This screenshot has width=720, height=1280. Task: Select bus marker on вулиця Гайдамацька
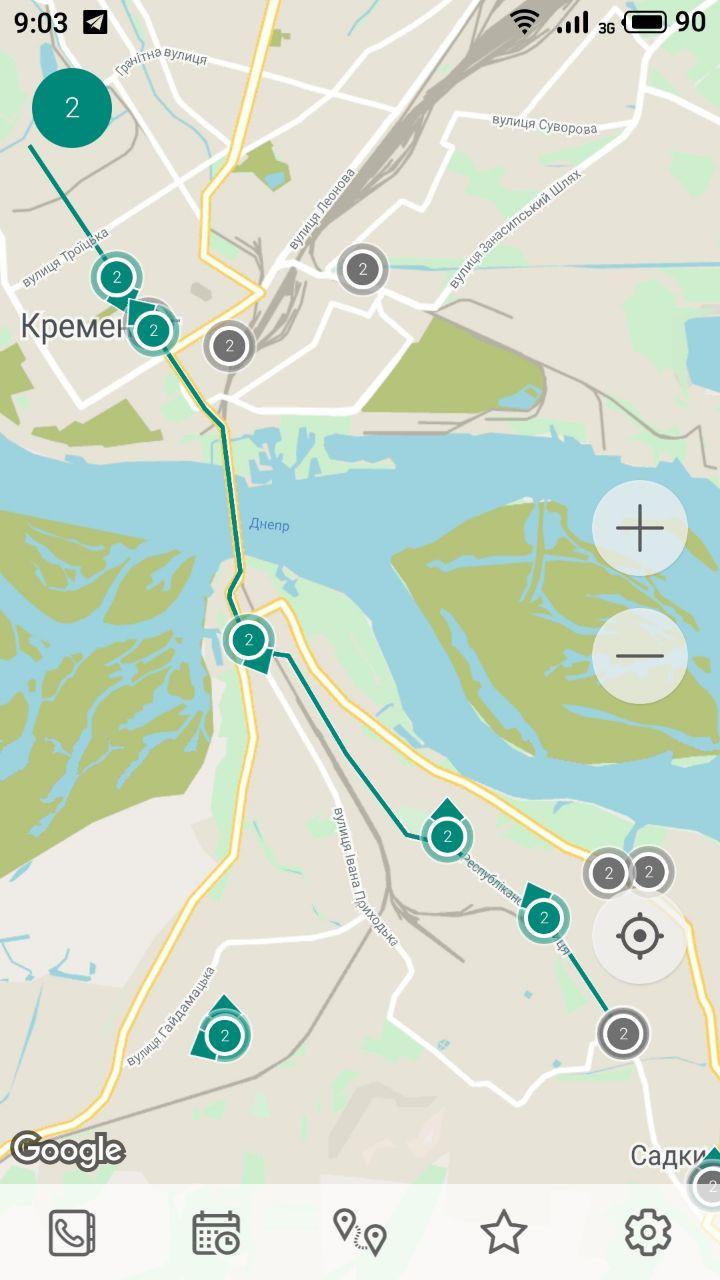click(225, 1035)
